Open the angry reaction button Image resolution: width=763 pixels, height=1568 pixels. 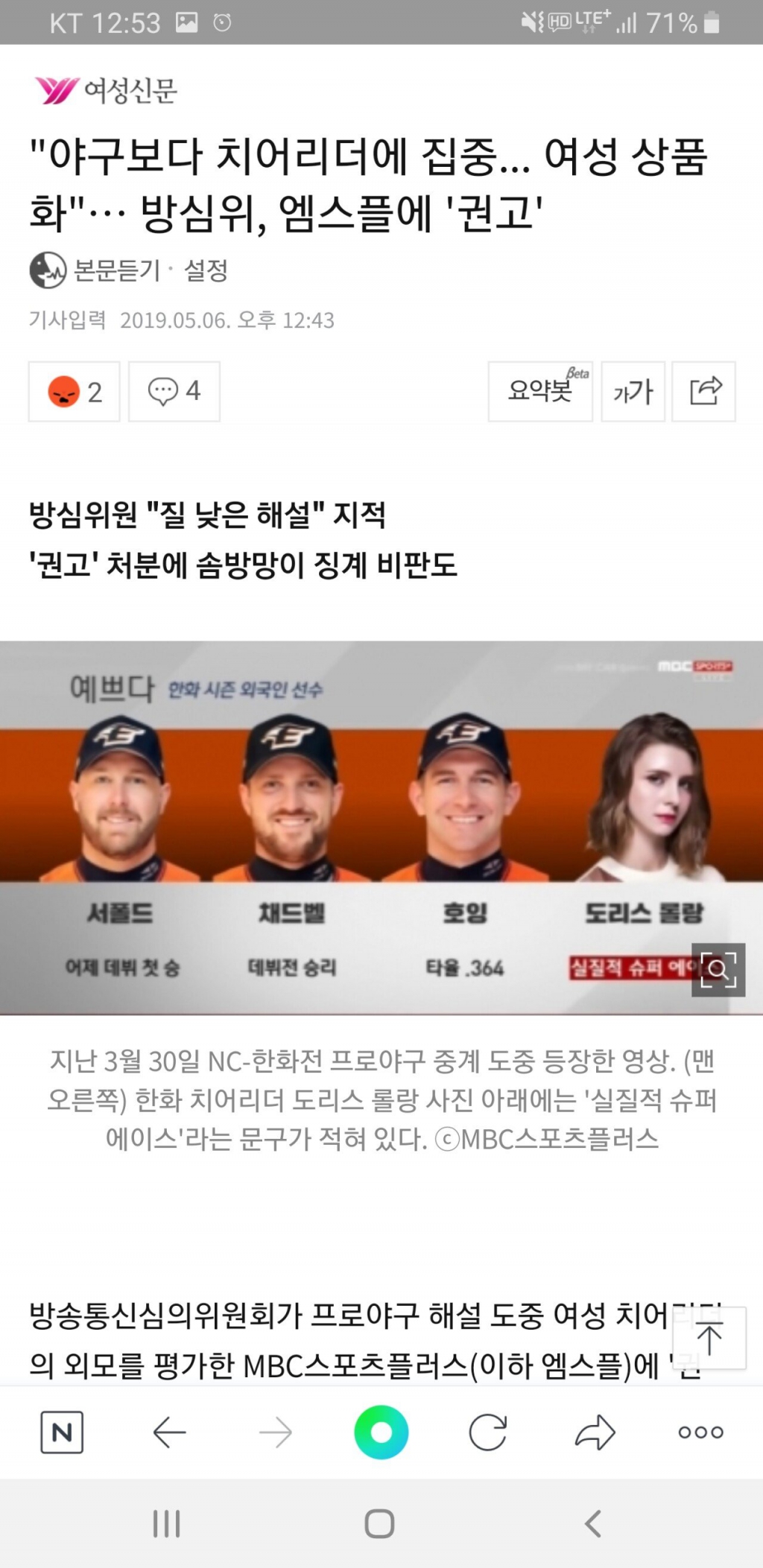(x=74, y=391)
